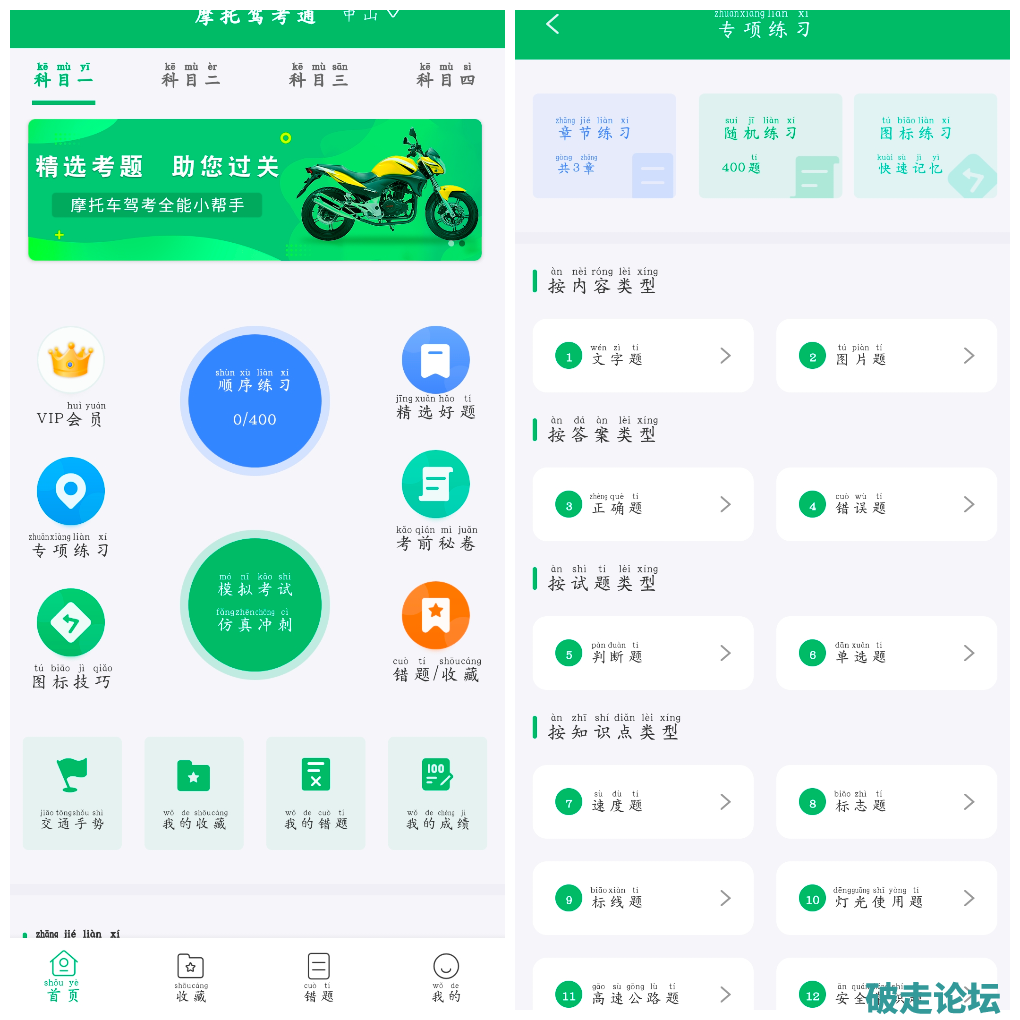The height and width of the screenshot is (1020, 1020).
Task: Switch to 收藏 in bottom navigation
Action: [191, 977]
